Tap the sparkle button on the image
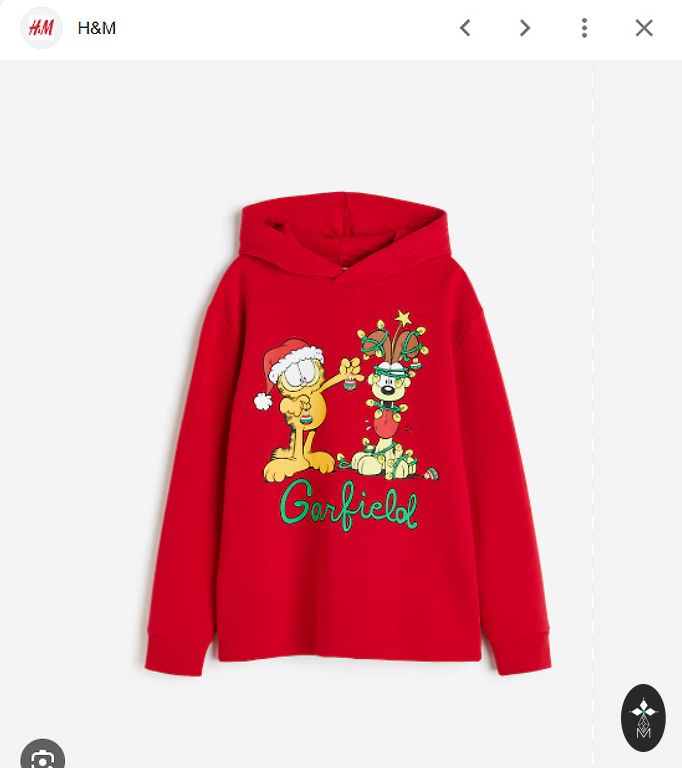This screenshot has width=682, height=768. (x=643, y=717)
